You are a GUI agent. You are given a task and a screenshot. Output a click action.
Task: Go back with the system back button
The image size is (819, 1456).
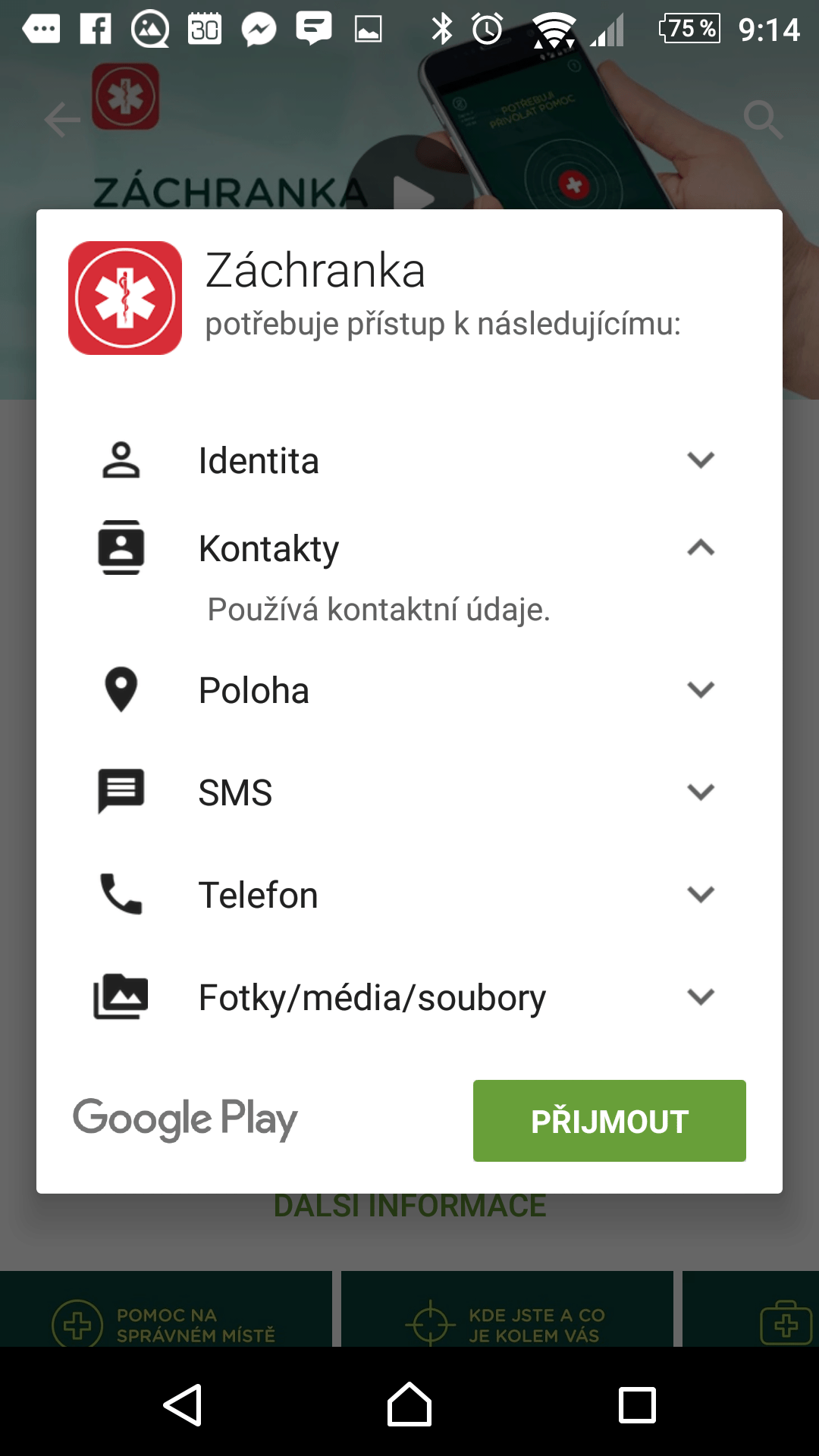point(183,1405)
